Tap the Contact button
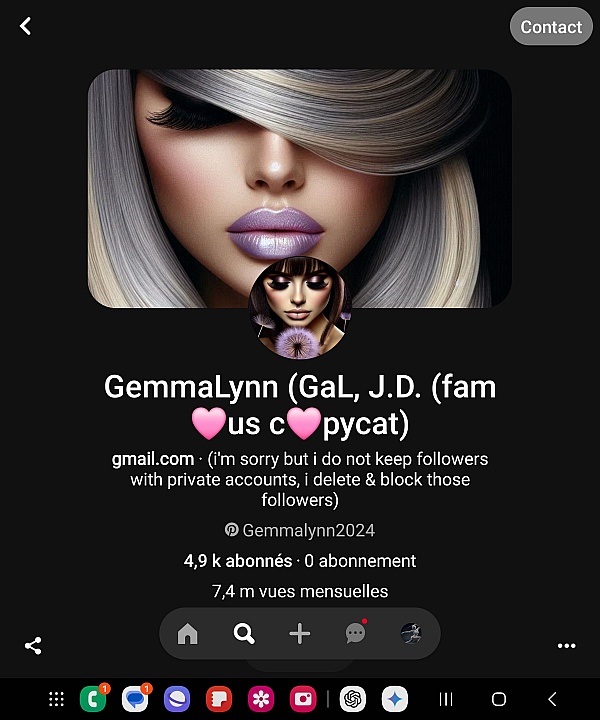The image size is (600, 720). (550, 27)
